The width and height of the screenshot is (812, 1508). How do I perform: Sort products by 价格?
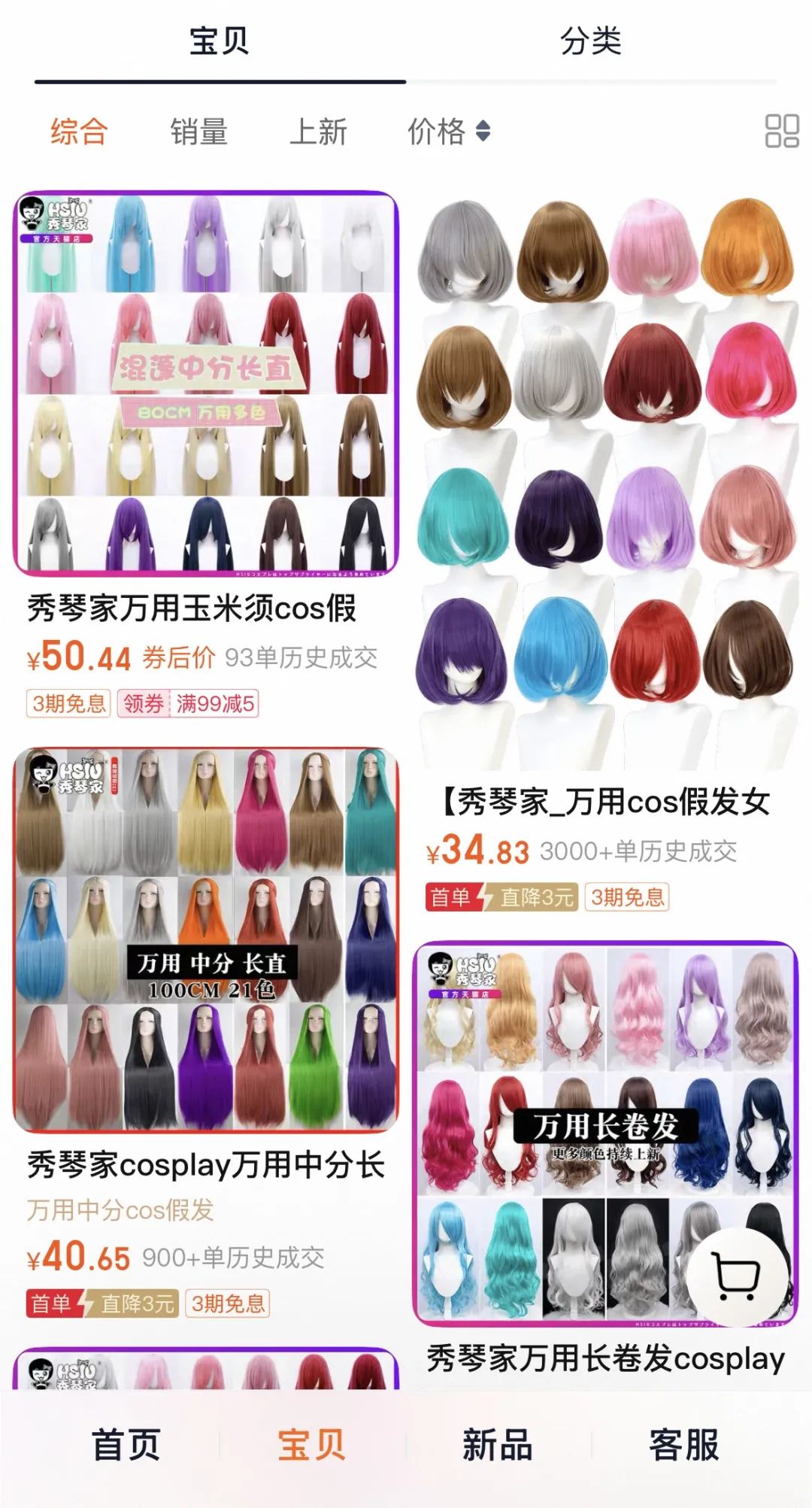click(x=448, y=132)
